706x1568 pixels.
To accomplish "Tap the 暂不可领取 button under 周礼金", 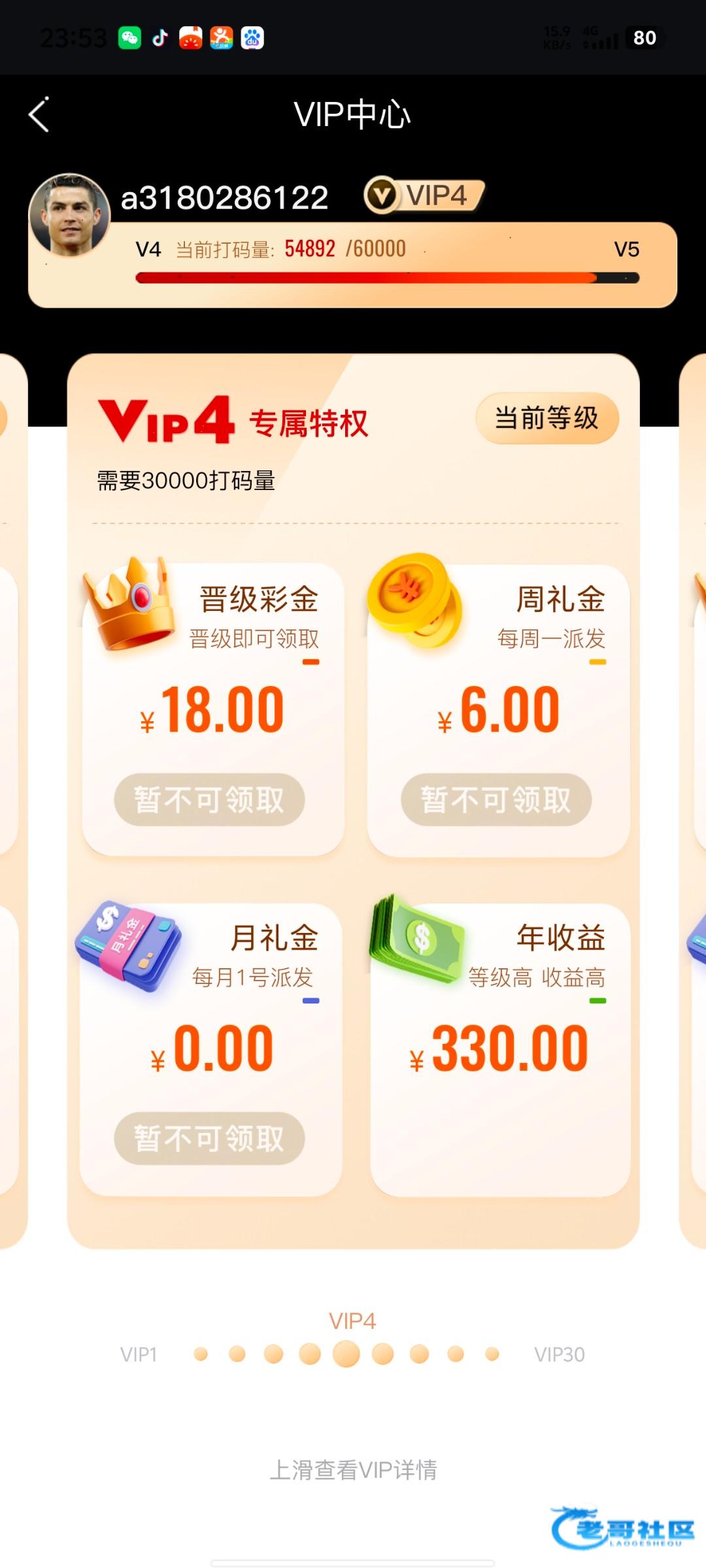I will 496,800.
